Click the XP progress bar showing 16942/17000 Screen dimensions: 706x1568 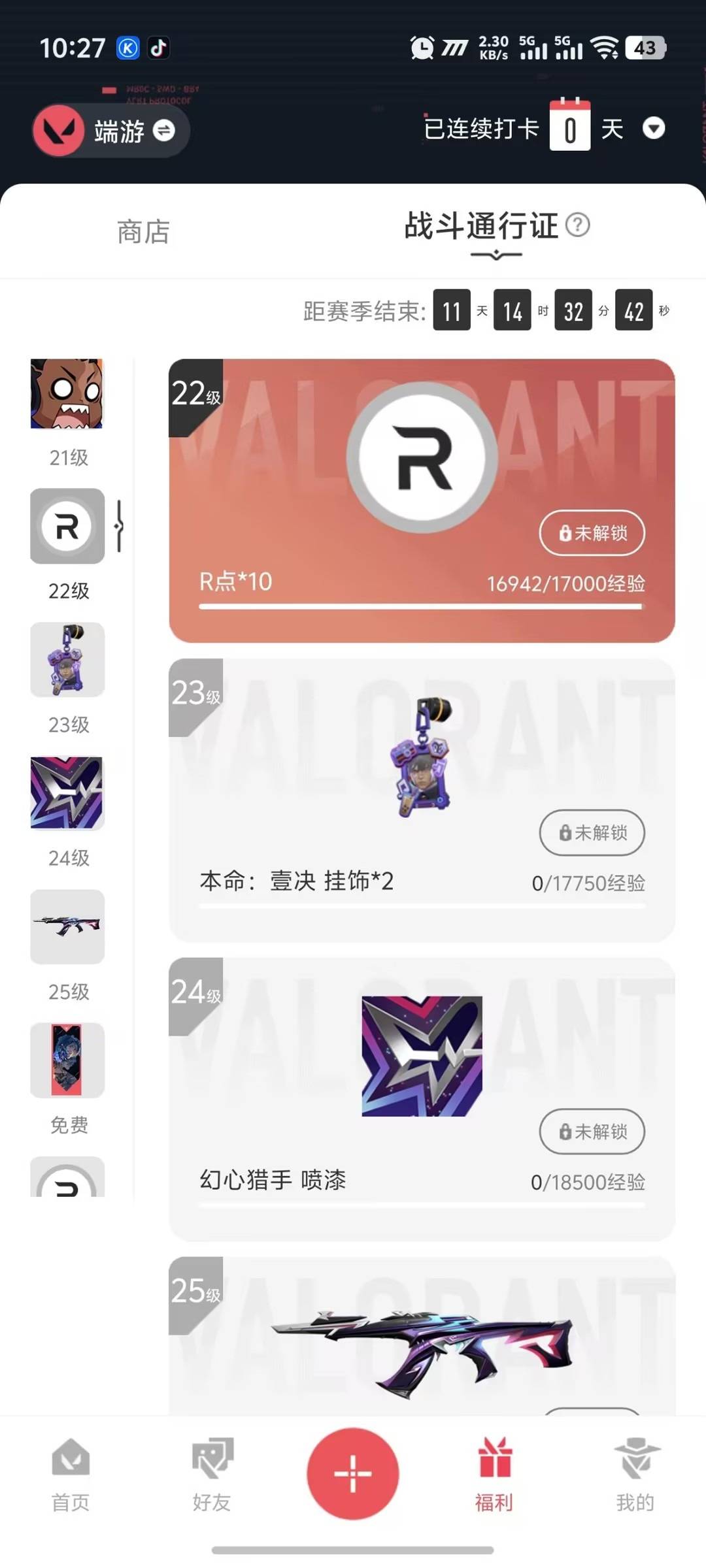click(422, 608)
